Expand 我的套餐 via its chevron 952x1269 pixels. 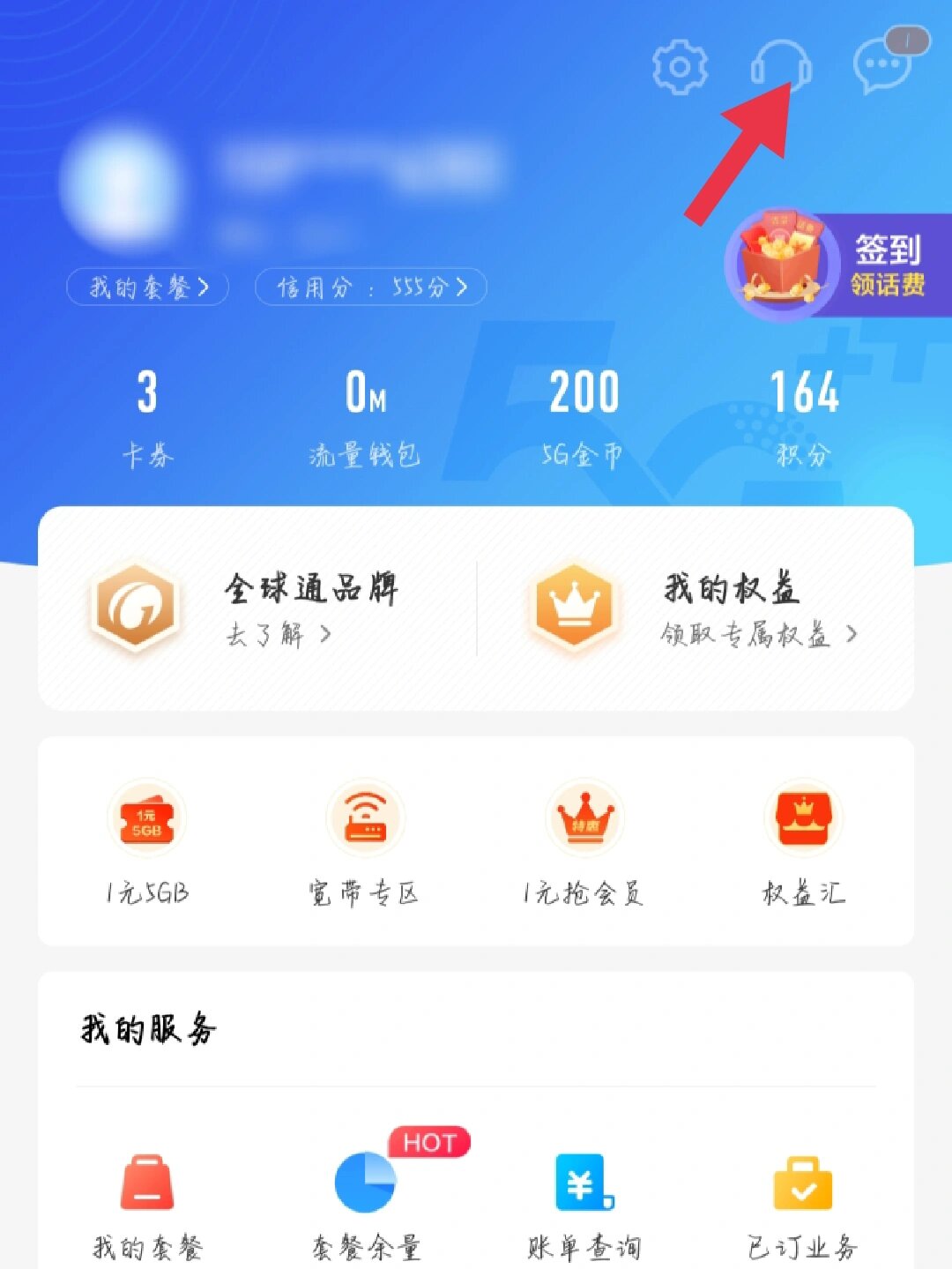pos(201,287)
